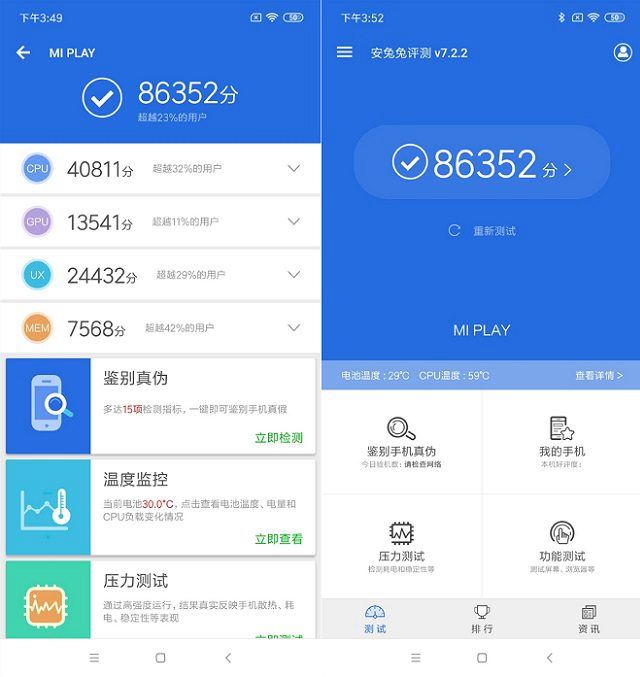
Task: Tap 立即检测 on the 鉴别真伪 card
Action: point(278,438)
